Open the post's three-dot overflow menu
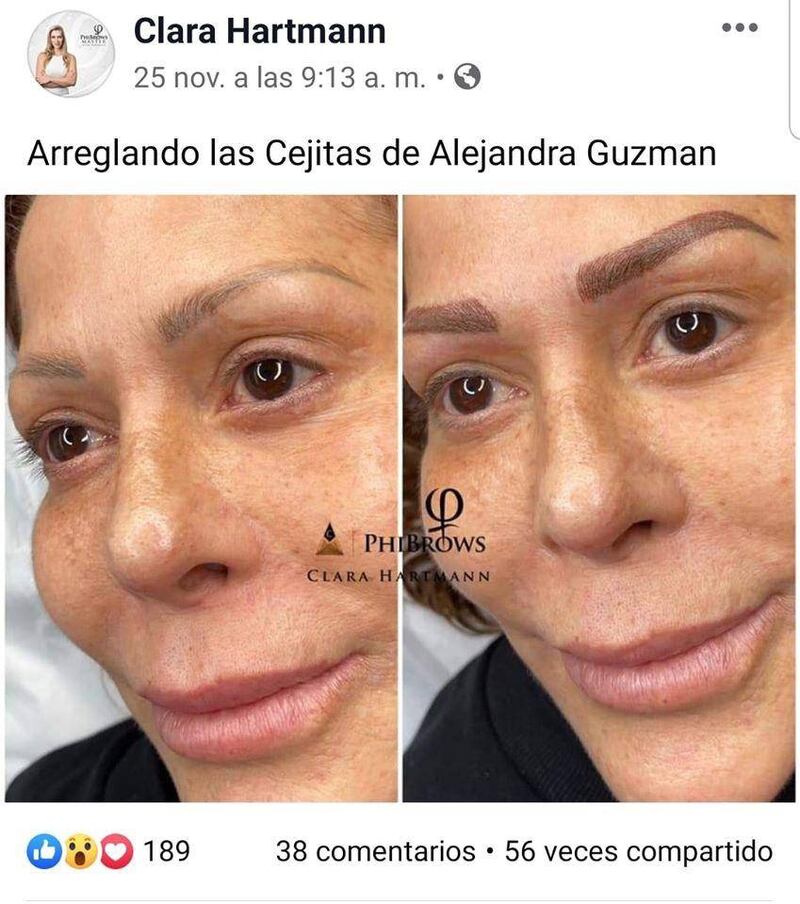The height and width of the screenshot is (904, 800). [739, 28]
